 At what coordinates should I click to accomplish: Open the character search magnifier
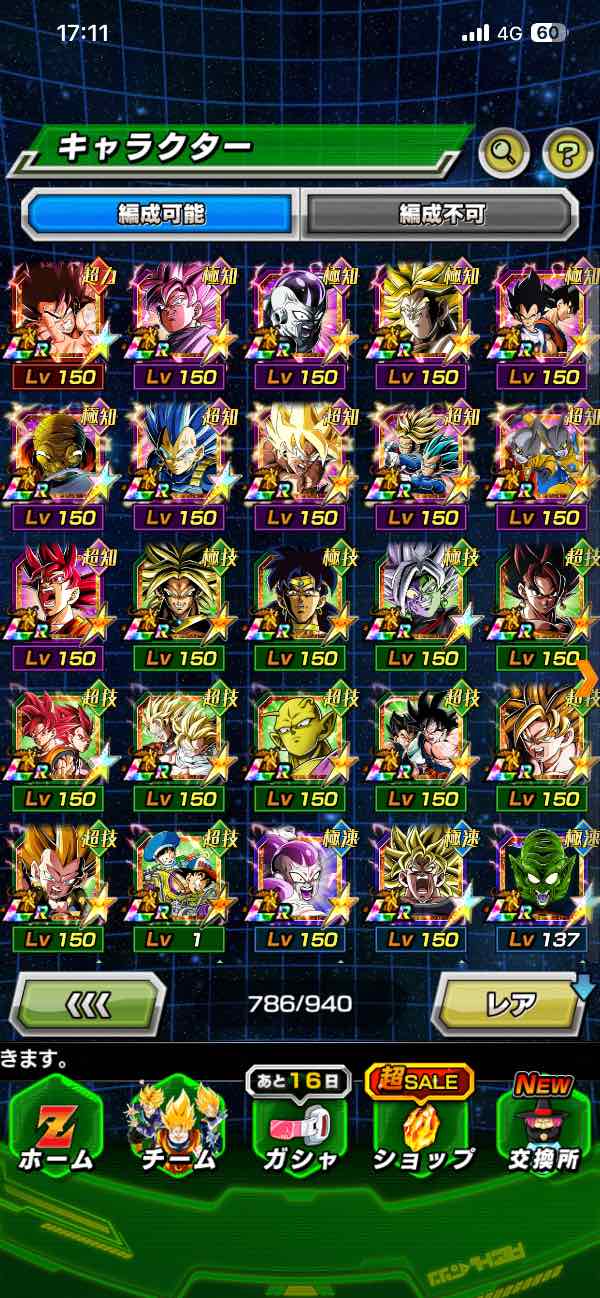[x=504, y=153]
